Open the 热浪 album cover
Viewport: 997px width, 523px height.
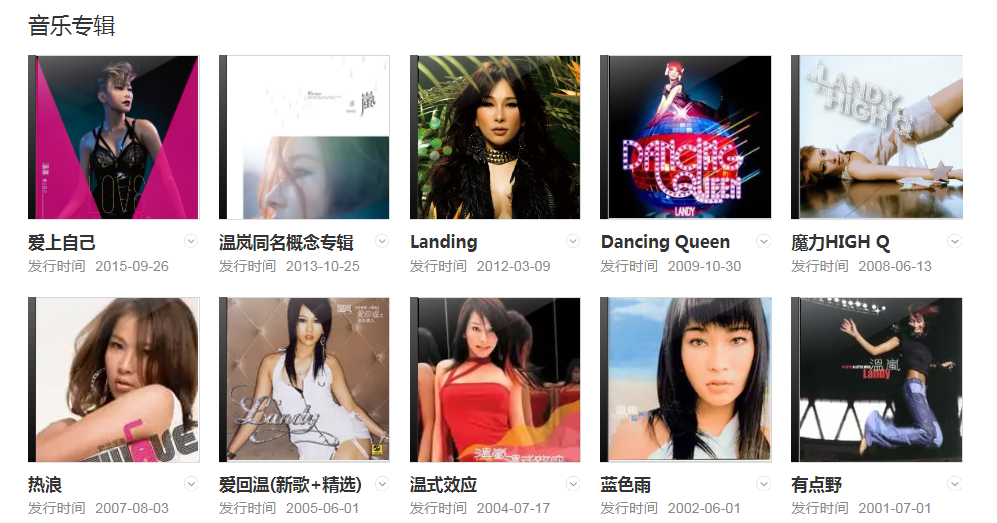(x=113, y=380)
